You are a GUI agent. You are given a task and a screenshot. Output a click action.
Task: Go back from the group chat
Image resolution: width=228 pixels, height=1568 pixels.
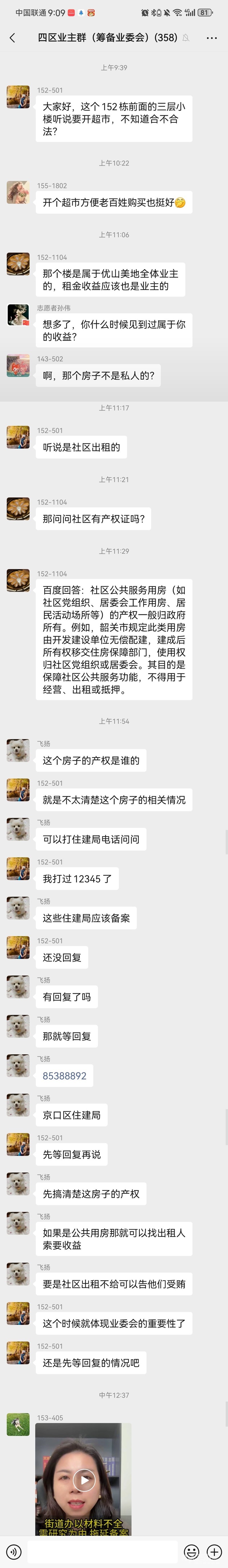12,38
